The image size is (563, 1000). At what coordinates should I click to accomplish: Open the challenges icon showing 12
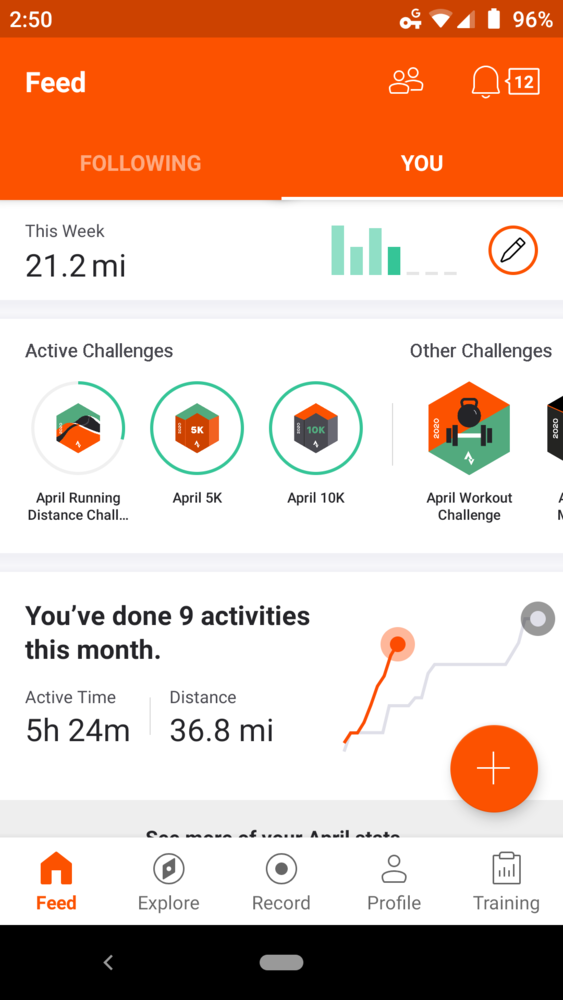(x=523, y=82)
